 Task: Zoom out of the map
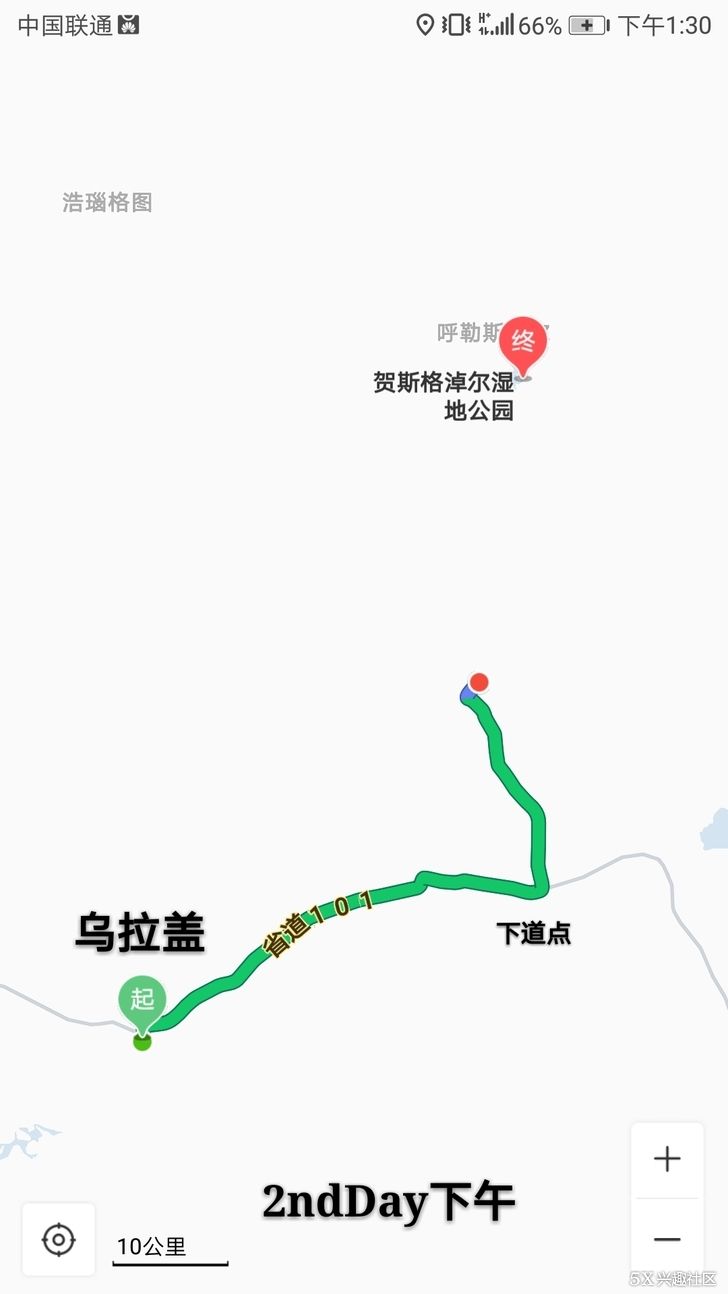tap(667, 1239)
